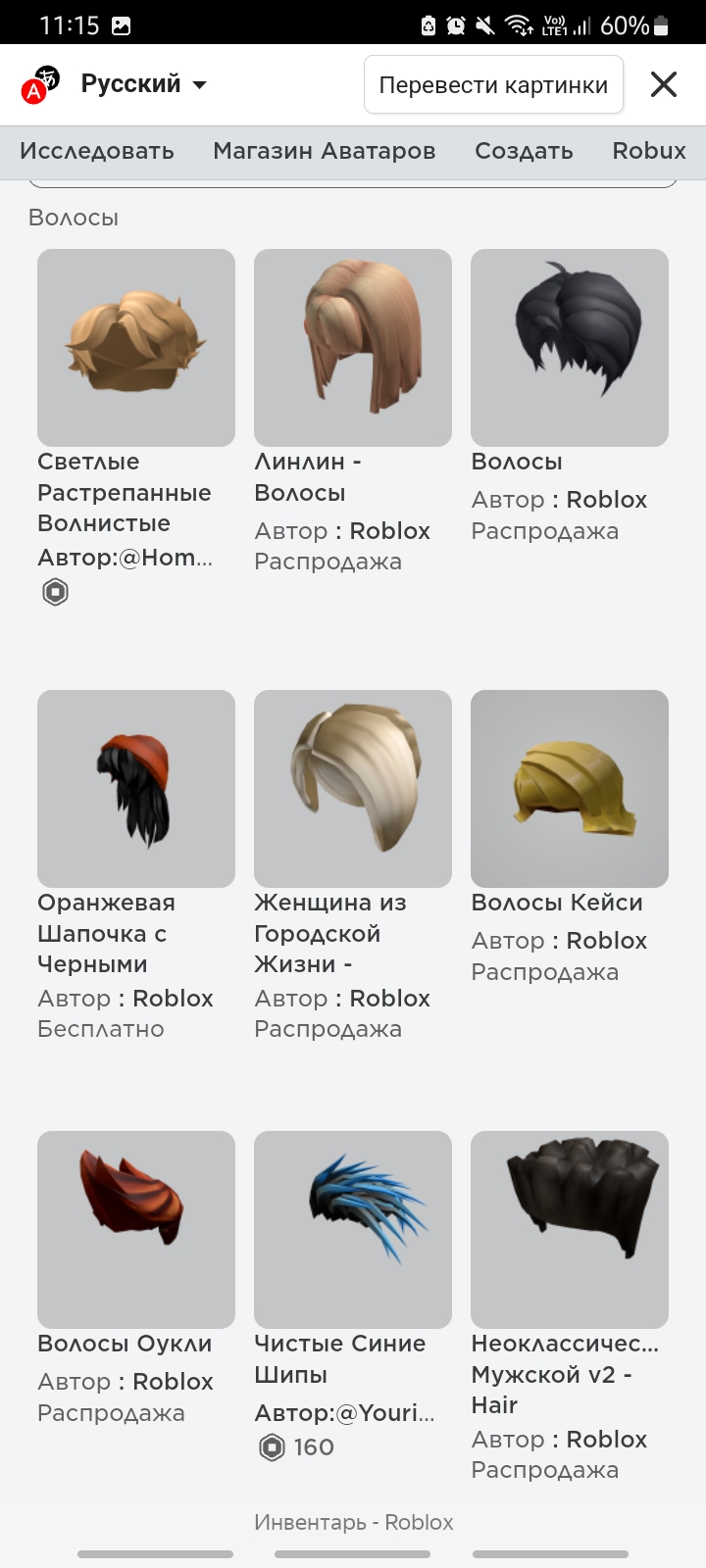The height and width of the screenshot is (1568, 706).
Task: Open the Магазин Аватаров tab
Action: (325, 151)
